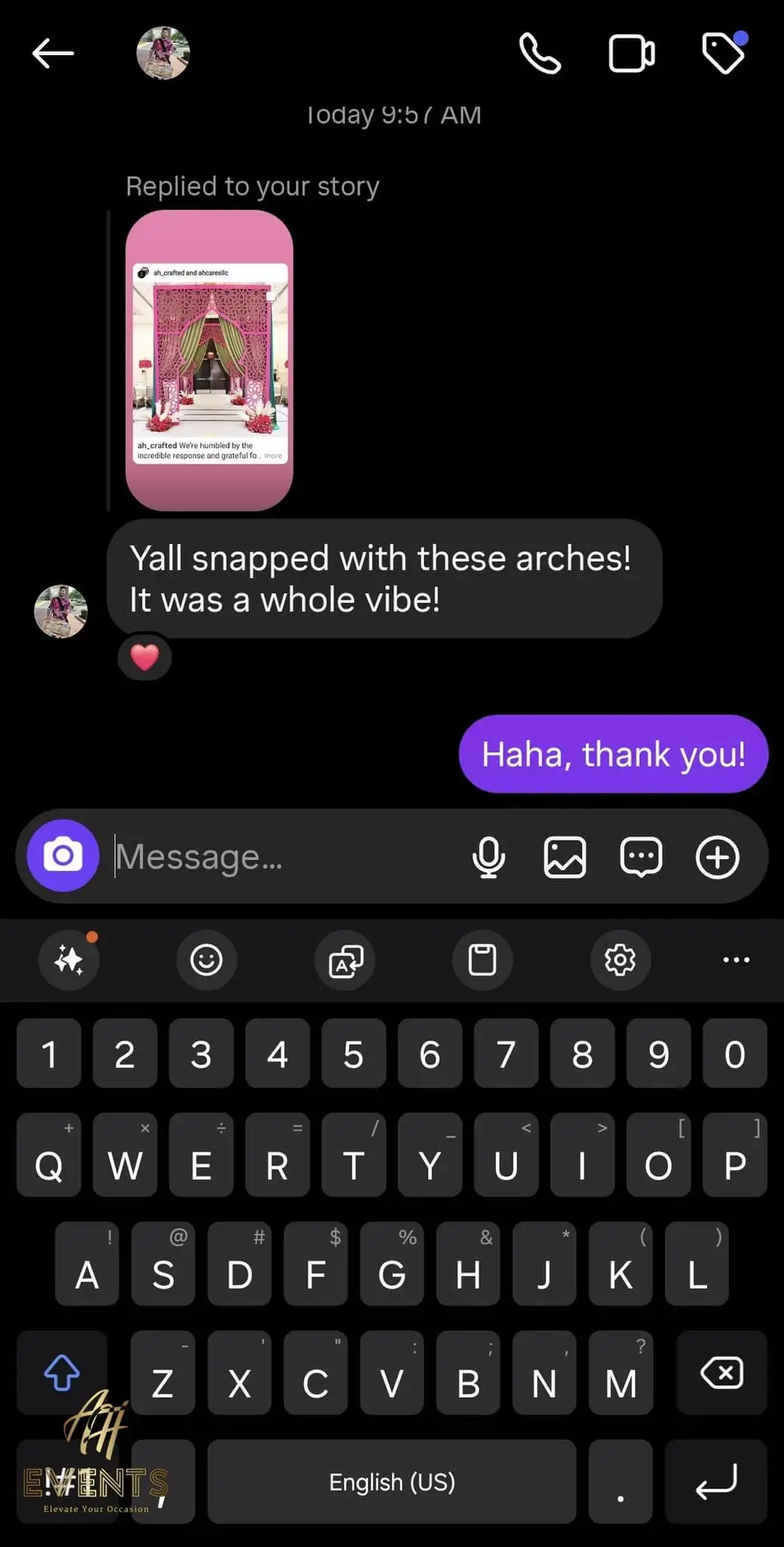Tap the heart reaction under the message
The height and width of the screenshot is (1547, 784).
pos(144,657)
